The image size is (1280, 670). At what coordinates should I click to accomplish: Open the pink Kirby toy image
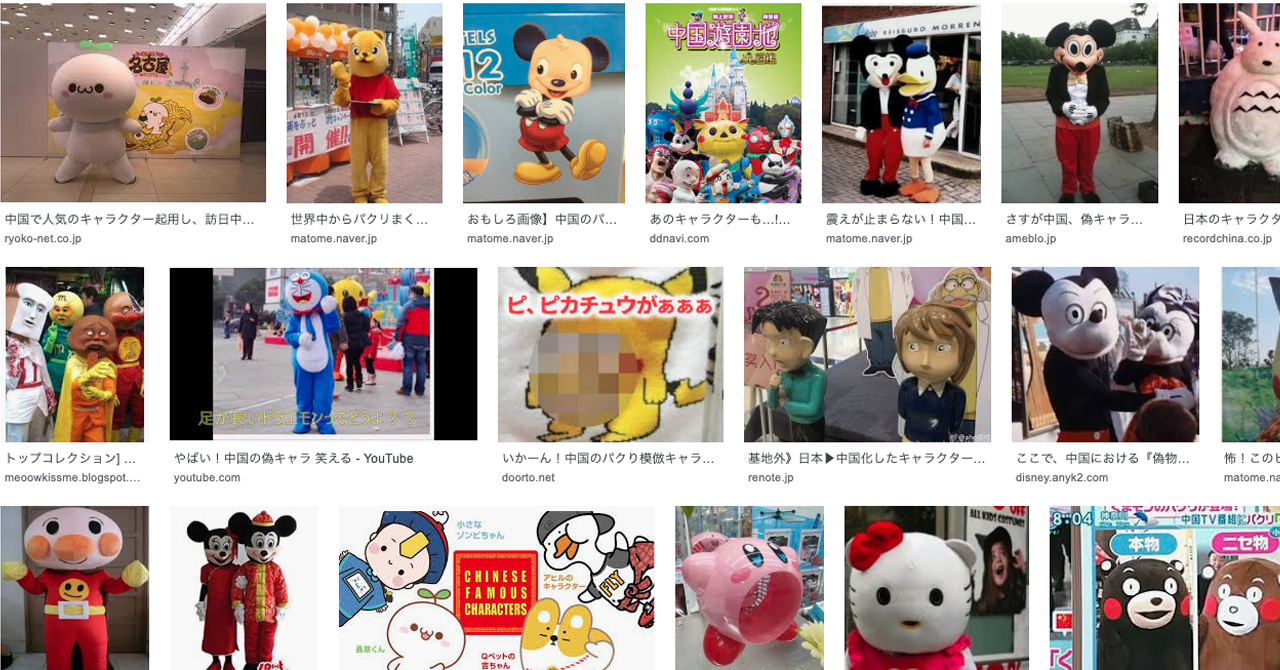[x=749, y=588]
